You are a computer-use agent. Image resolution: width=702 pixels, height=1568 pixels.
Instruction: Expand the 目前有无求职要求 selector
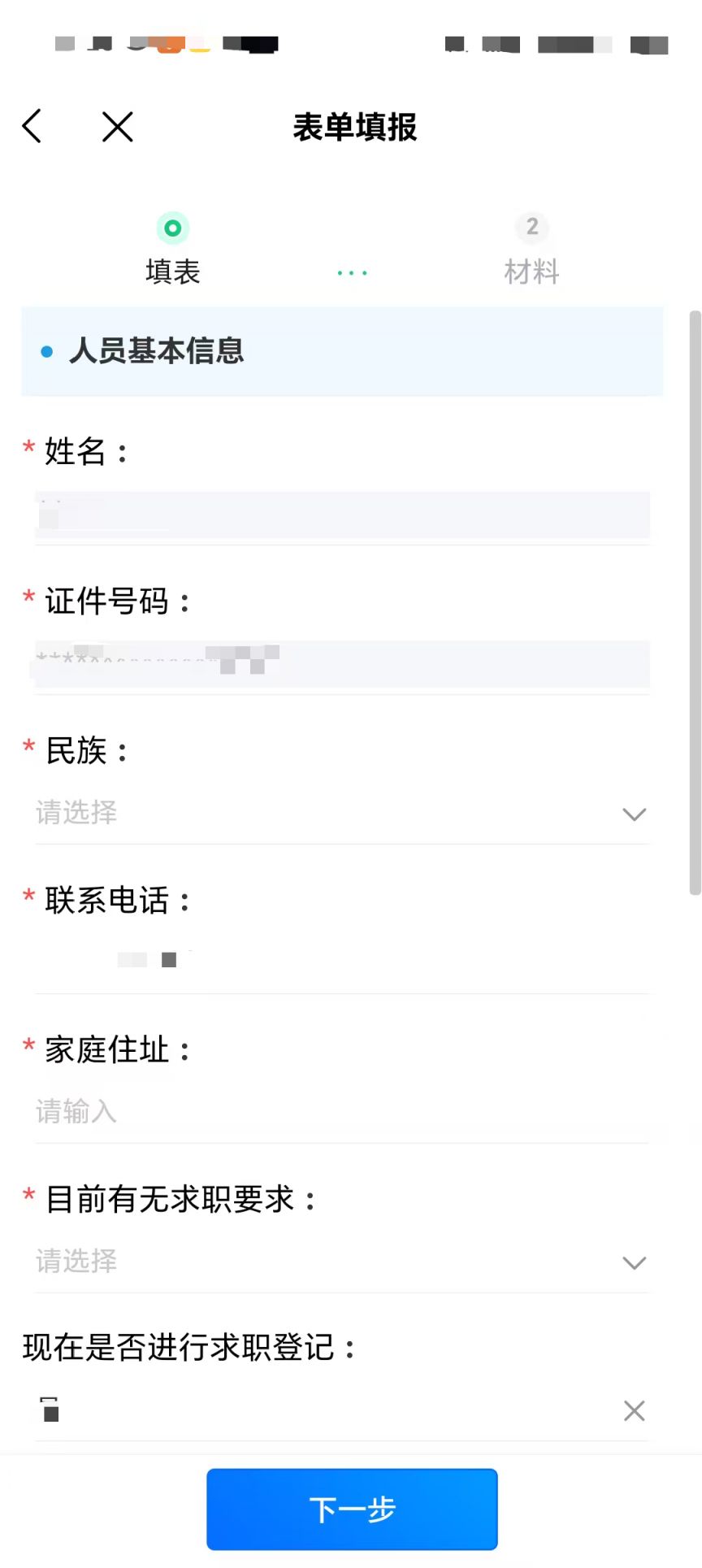pos(341,1262)
